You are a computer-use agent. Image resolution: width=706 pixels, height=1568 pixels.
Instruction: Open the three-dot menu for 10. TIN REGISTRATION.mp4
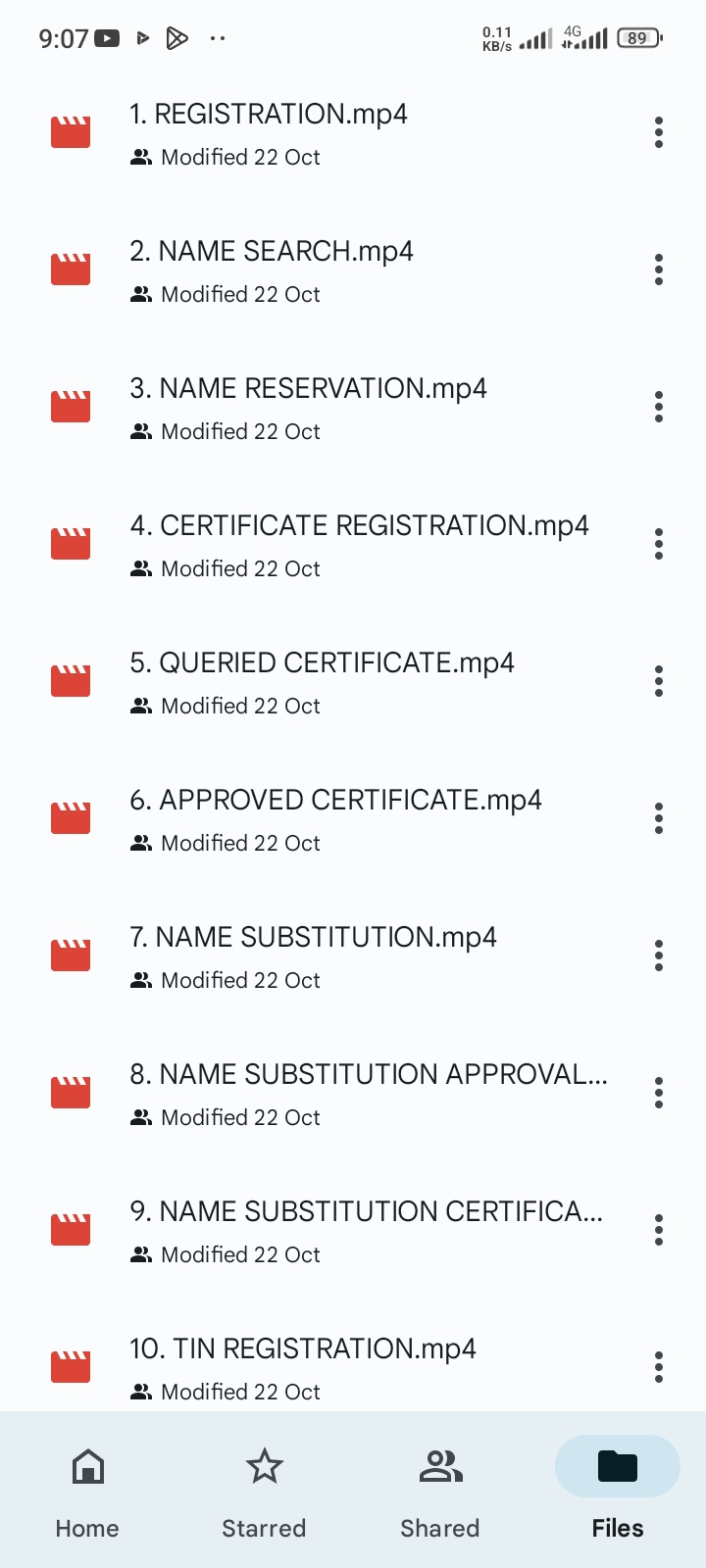click(658, 1366)
